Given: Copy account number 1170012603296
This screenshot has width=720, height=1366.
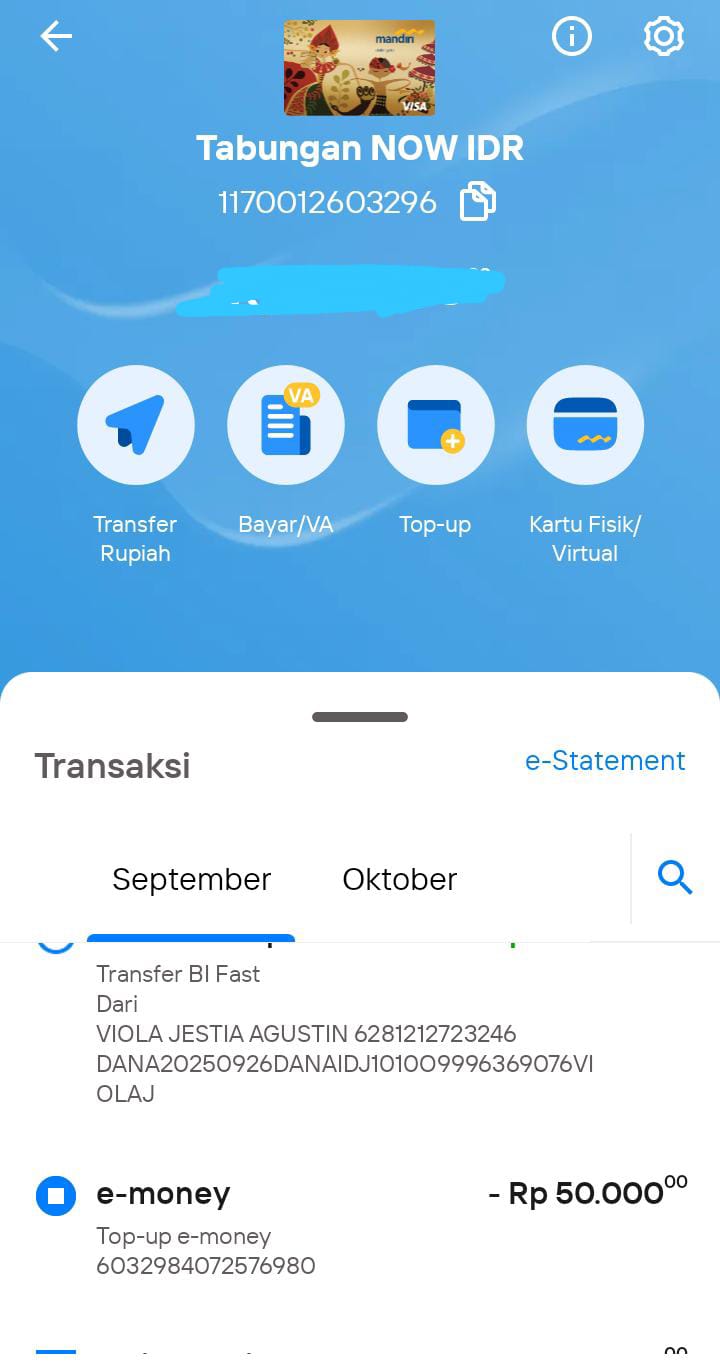Looking at the screenshot, I should [477, 202].
